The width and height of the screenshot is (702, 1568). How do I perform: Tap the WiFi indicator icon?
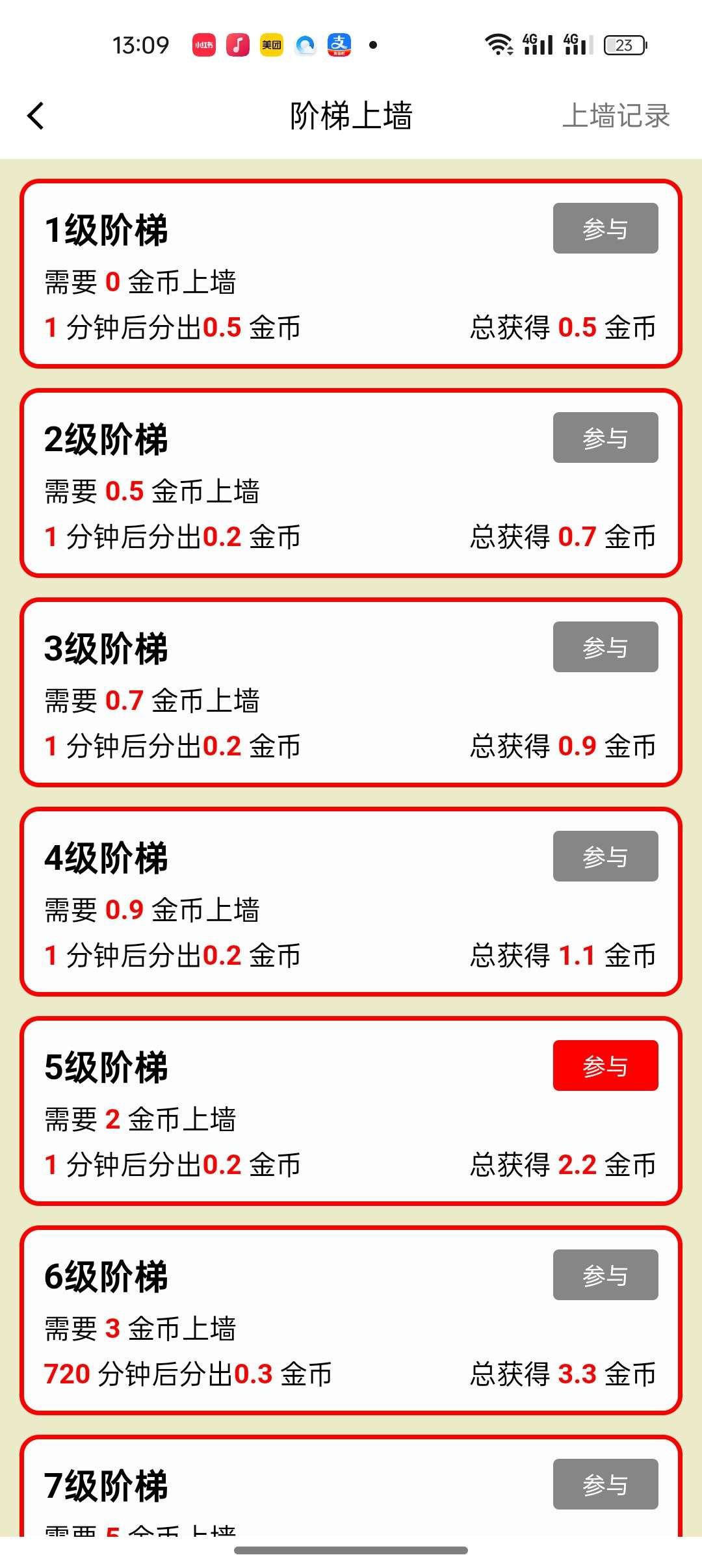499,44
